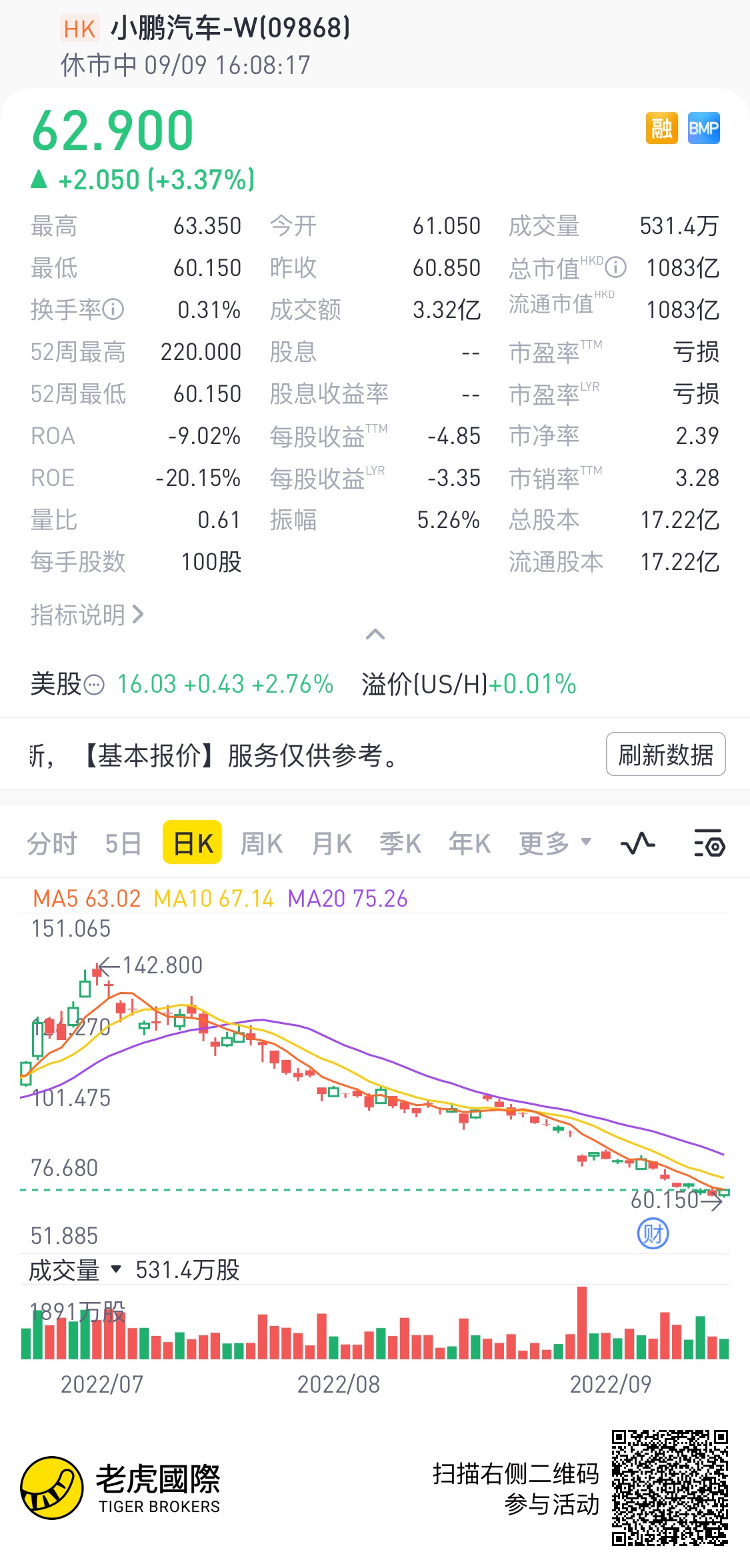Switch to the 分时 chart tab
Image resolution: width=750 pixels, height=1568 pixels.
(52, 843)
